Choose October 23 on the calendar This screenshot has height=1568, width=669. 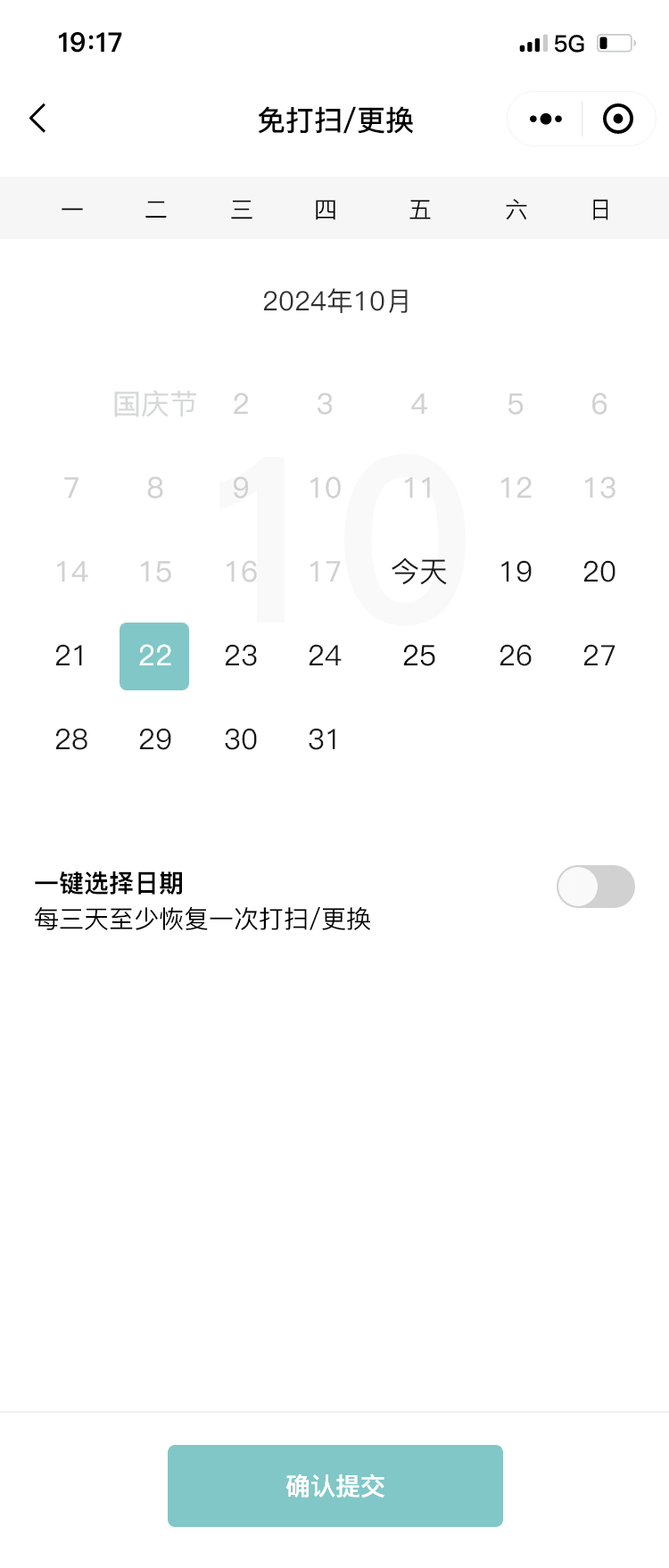pyautogui.click(x=240, y=656)
